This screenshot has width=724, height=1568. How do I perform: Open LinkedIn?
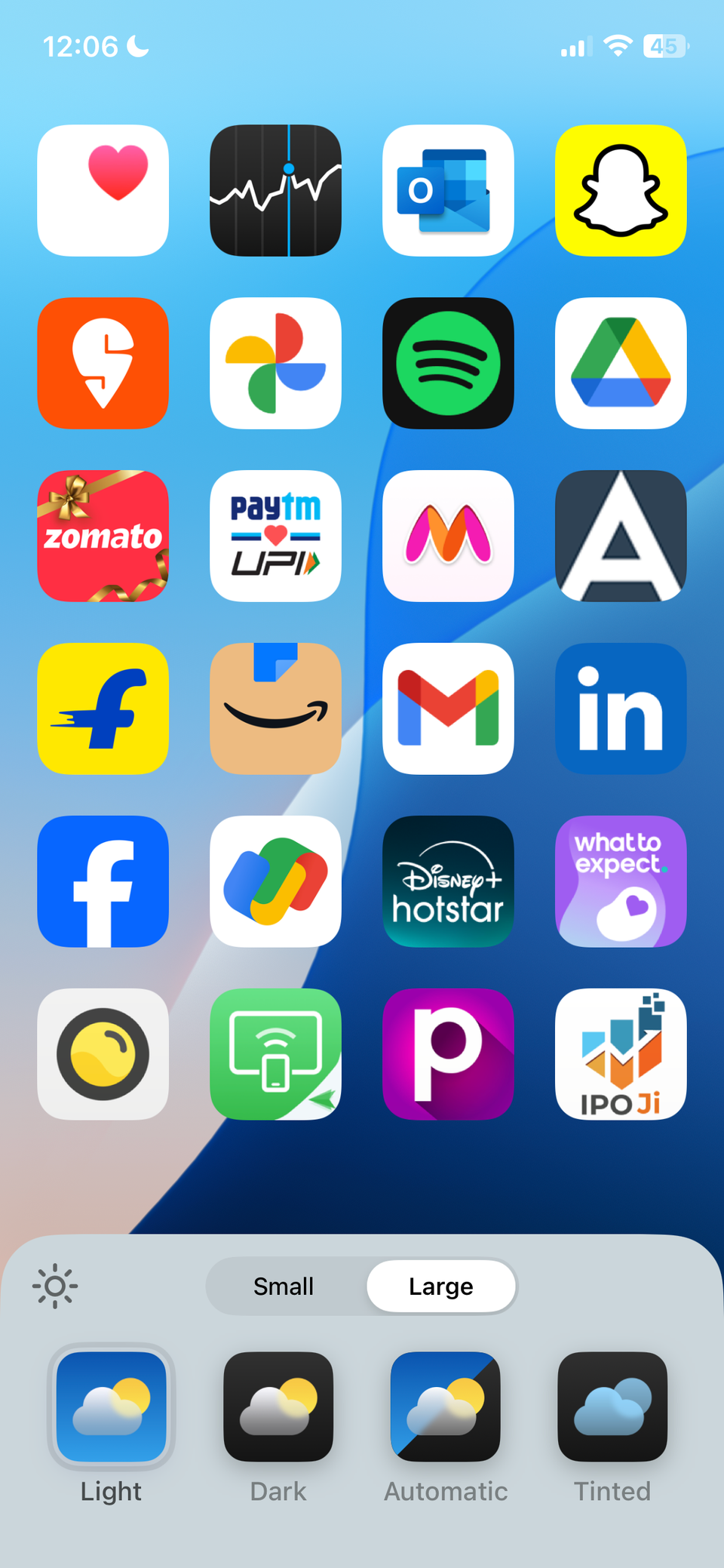[620, 709]
